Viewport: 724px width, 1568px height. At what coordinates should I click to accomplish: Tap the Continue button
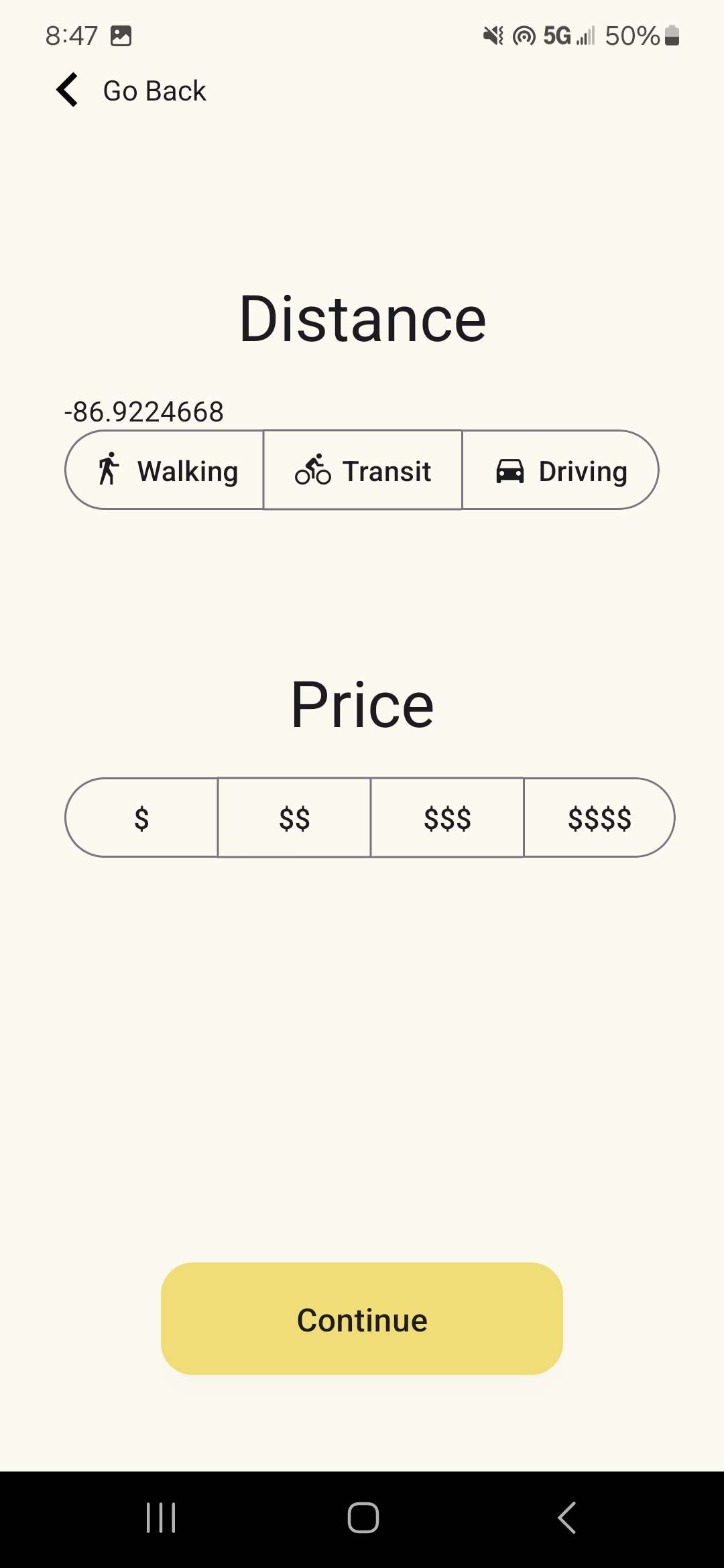pos(362,1319)
